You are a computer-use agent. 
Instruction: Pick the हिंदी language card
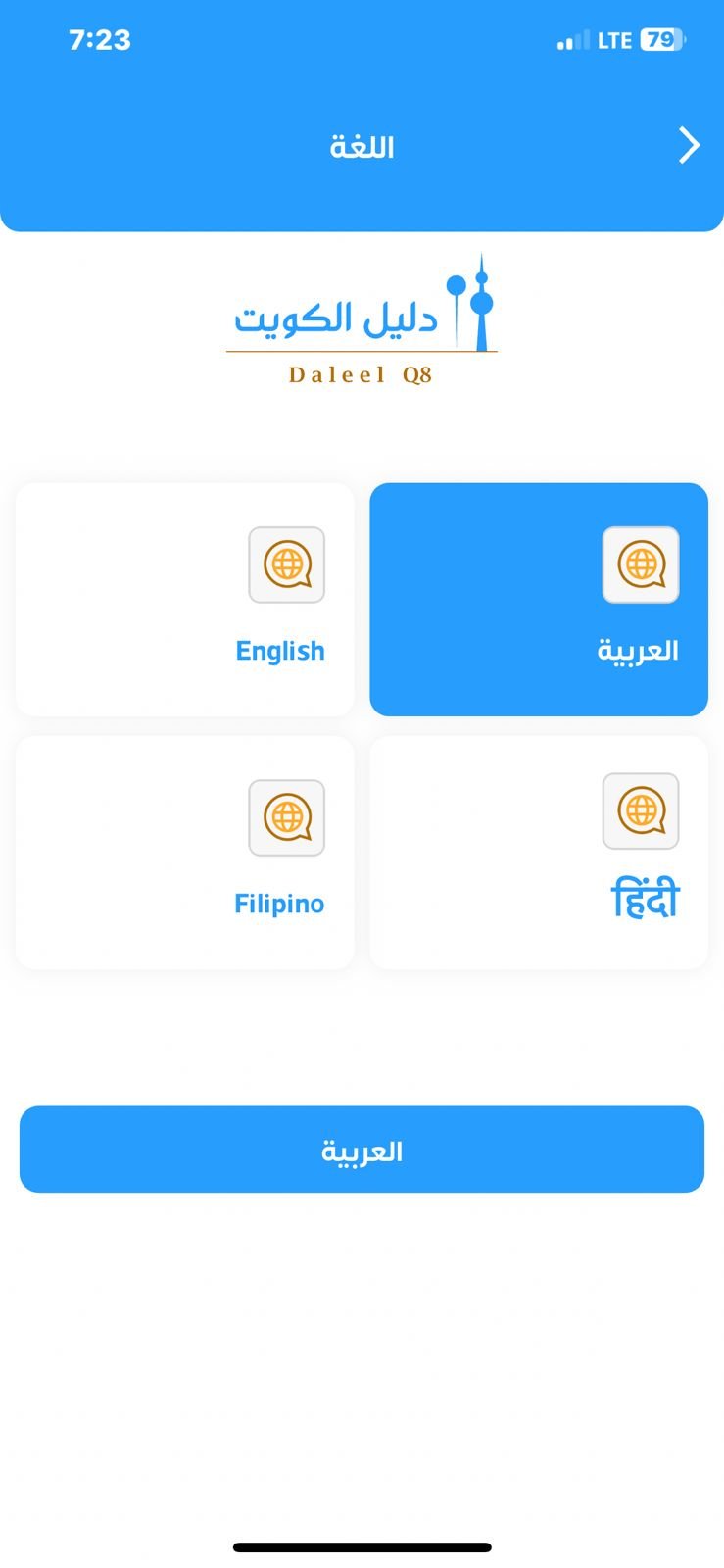538,852
